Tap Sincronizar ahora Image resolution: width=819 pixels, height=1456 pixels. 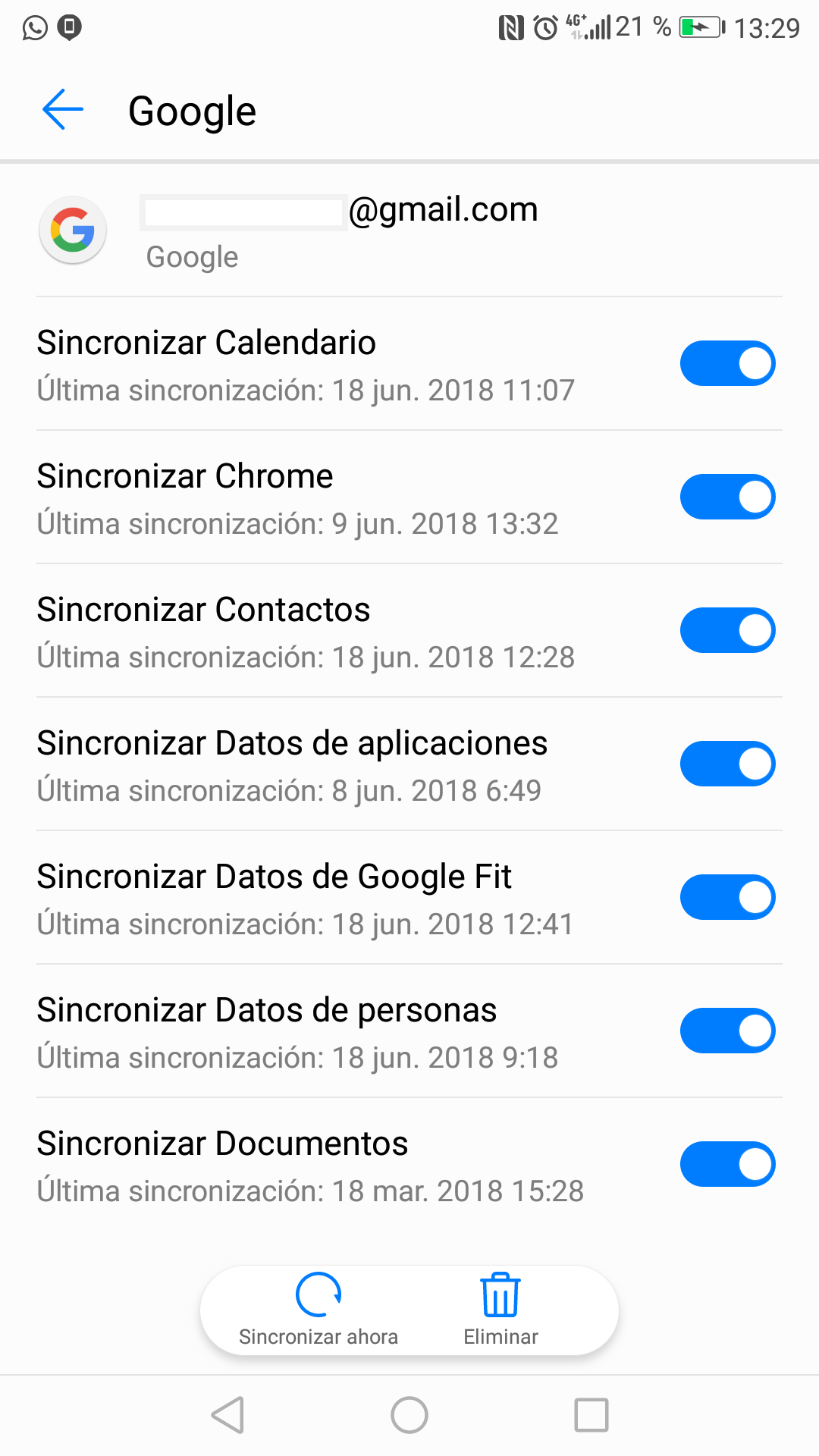click(x=318, y=1337)
